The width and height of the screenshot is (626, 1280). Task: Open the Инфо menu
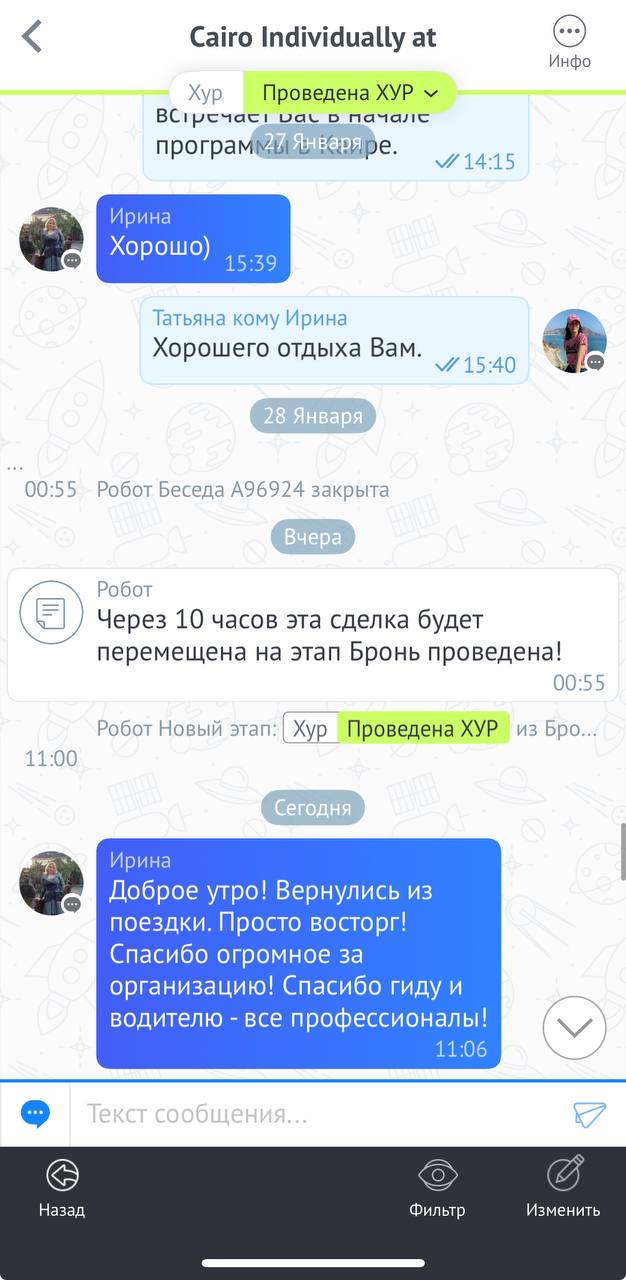point(569,43)
